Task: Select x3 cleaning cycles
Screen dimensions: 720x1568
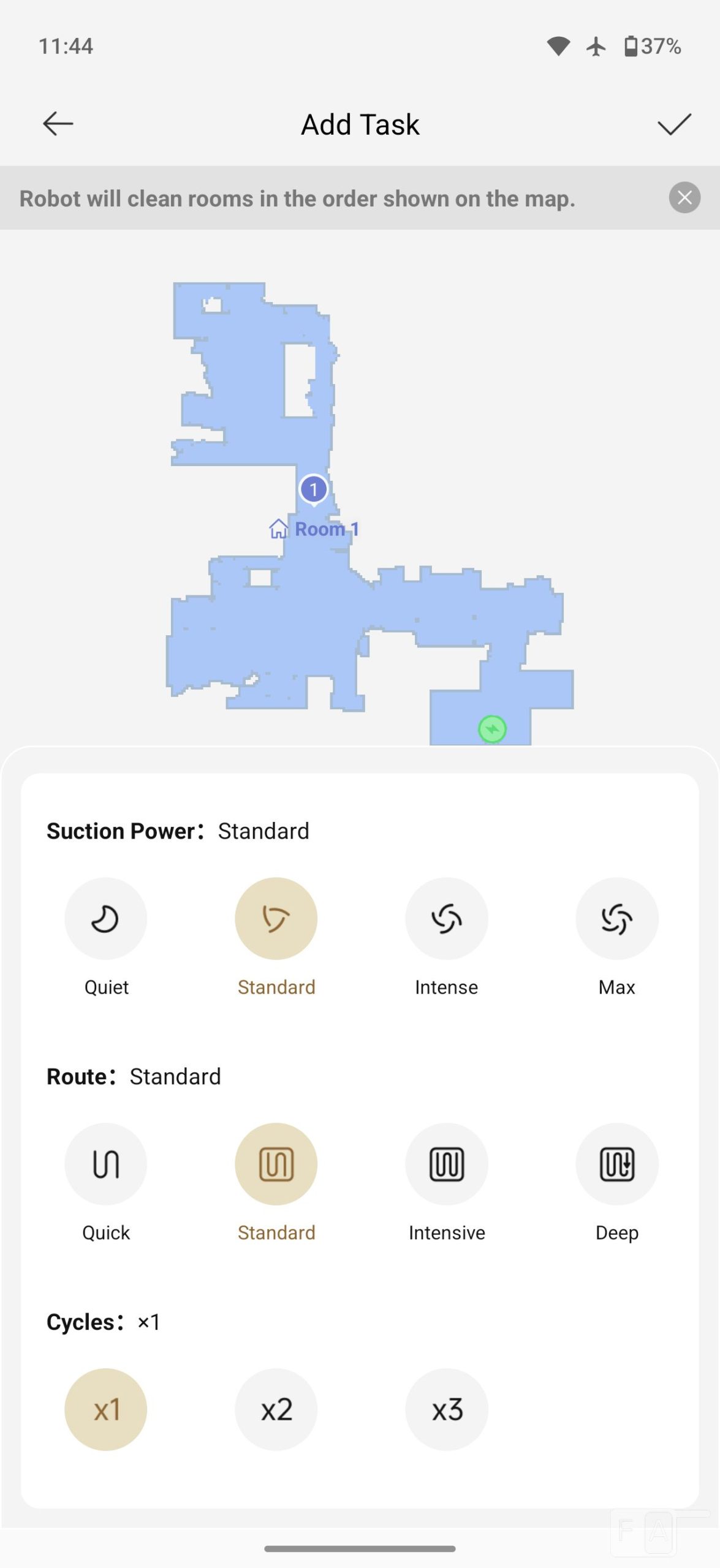Action: click(447, 1409)
